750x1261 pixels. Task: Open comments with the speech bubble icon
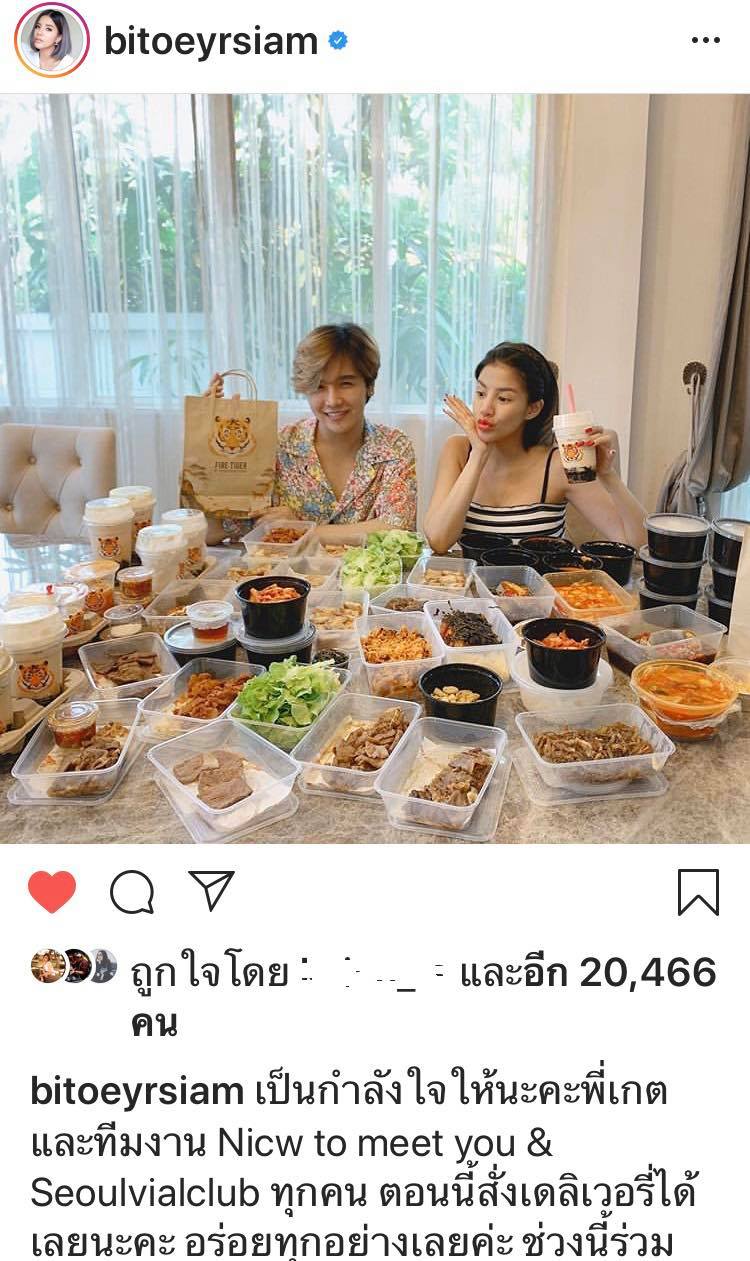(x=132, y=892)
